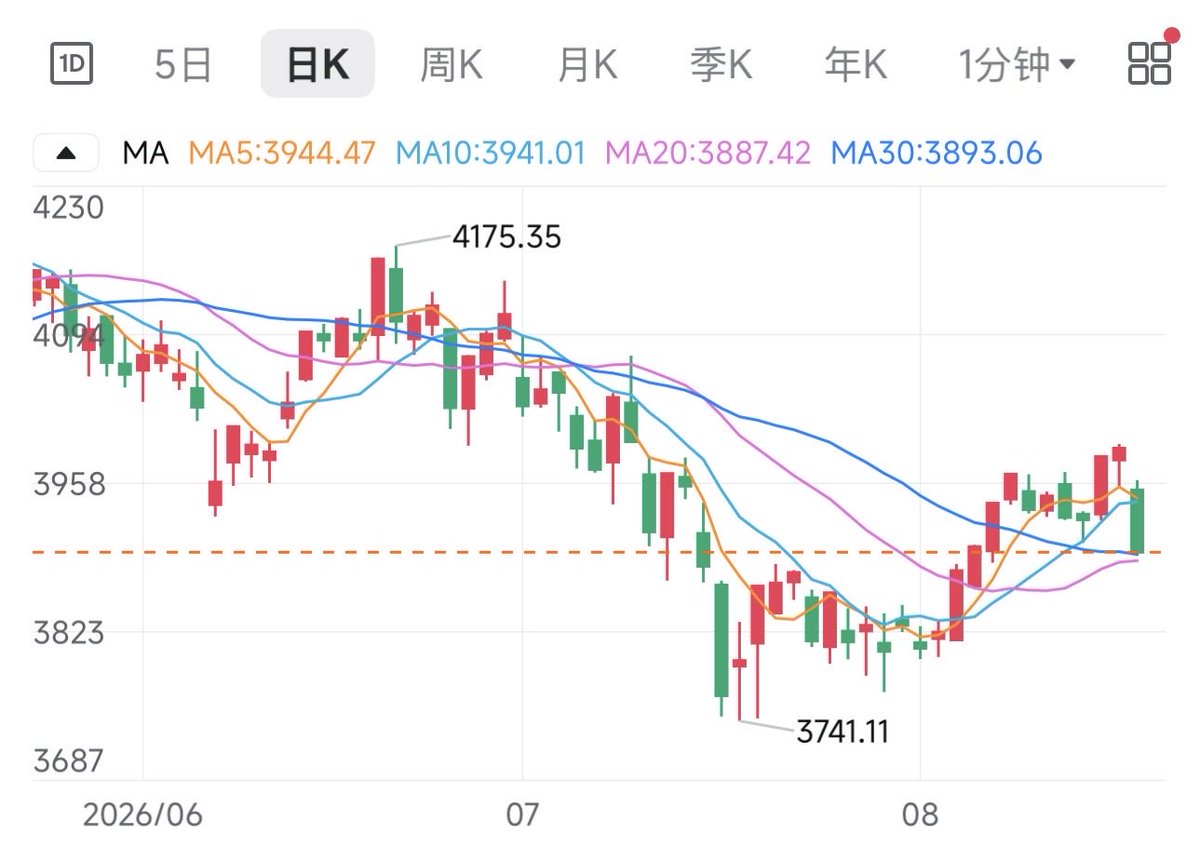Open the chart settings grid icon

coord(1149,63)
